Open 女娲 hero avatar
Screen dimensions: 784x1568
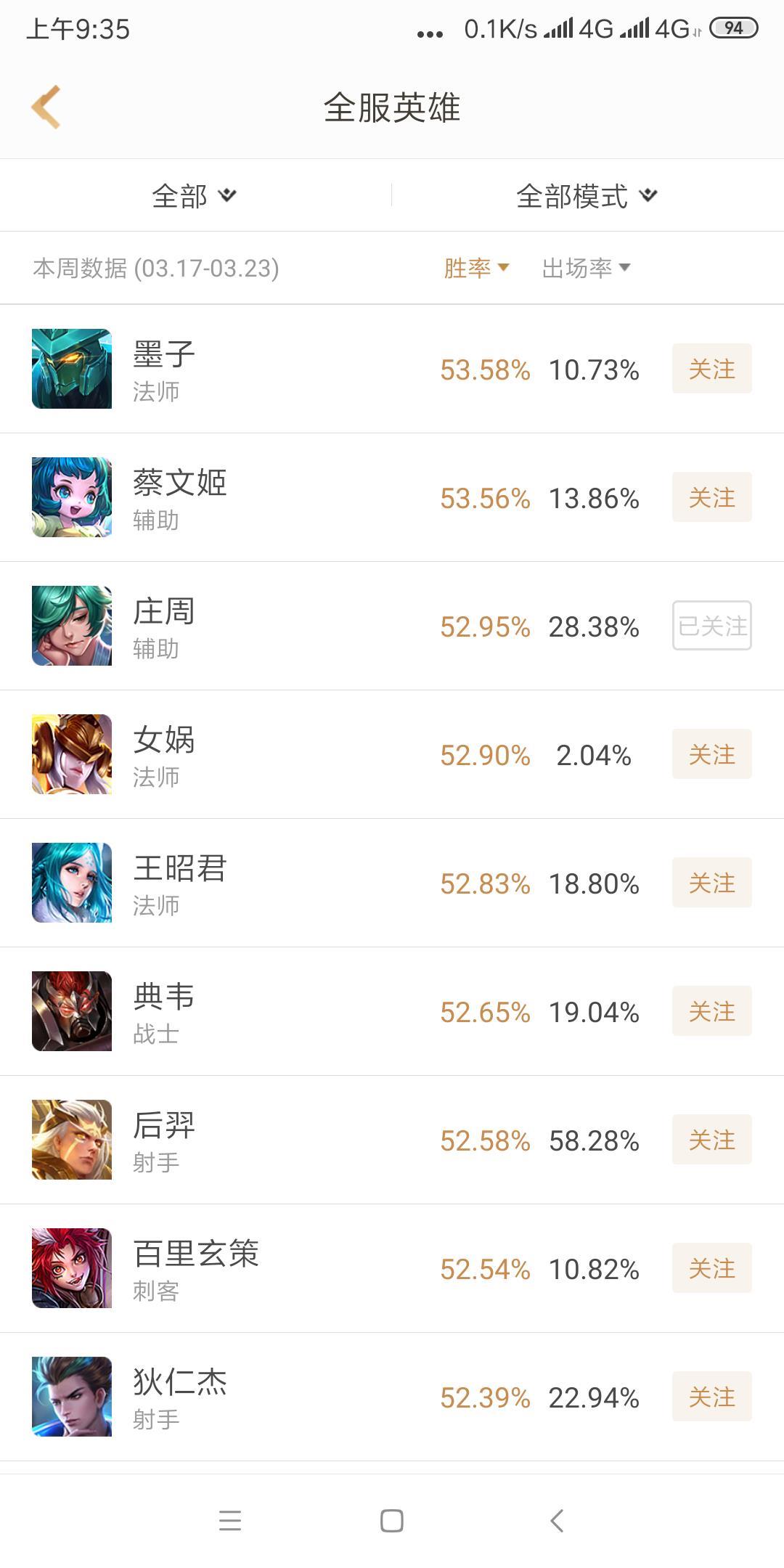72,754
